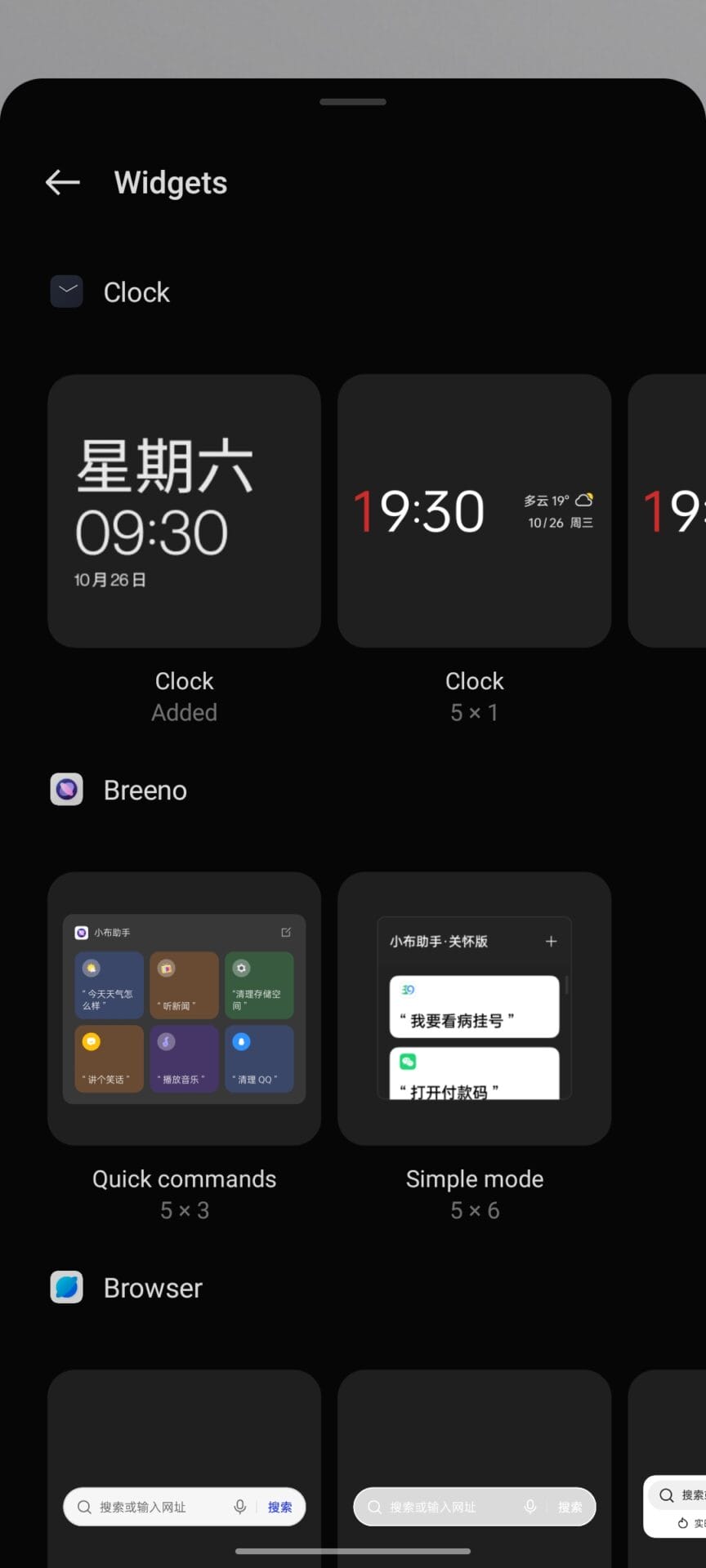Pick the partially visible third Clock widget
Screen dimensions: 706x1568
[x=668, y=511]
